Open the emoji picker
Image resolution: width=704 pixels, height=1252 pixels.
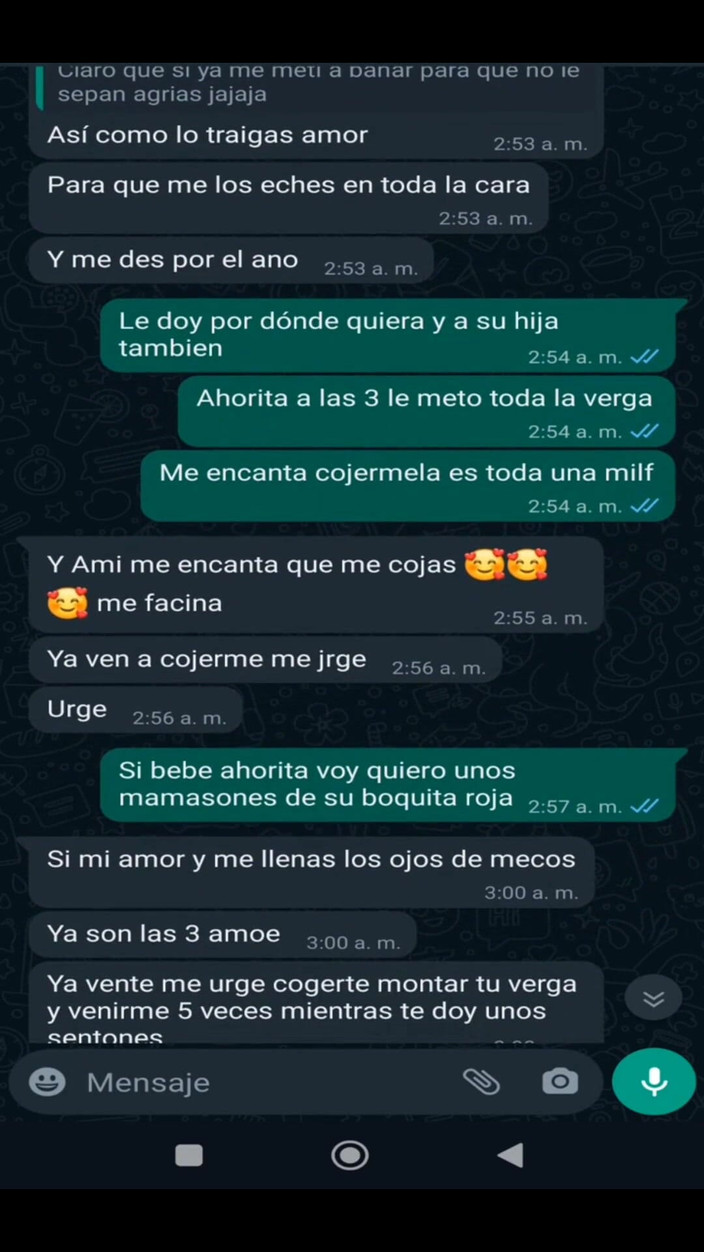coord(47,1082)
